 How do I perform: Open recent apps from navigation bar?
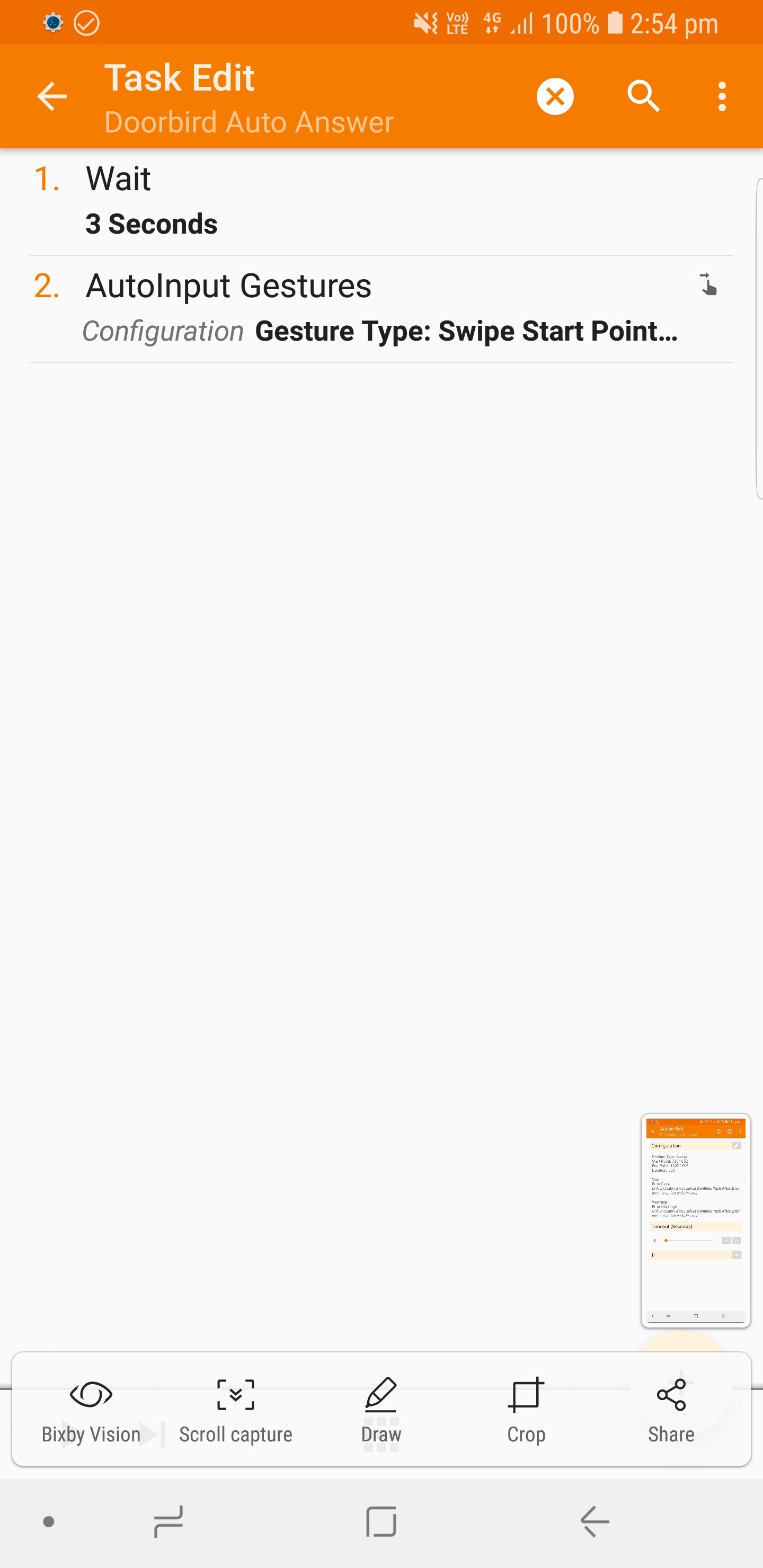click(168, 1521)
